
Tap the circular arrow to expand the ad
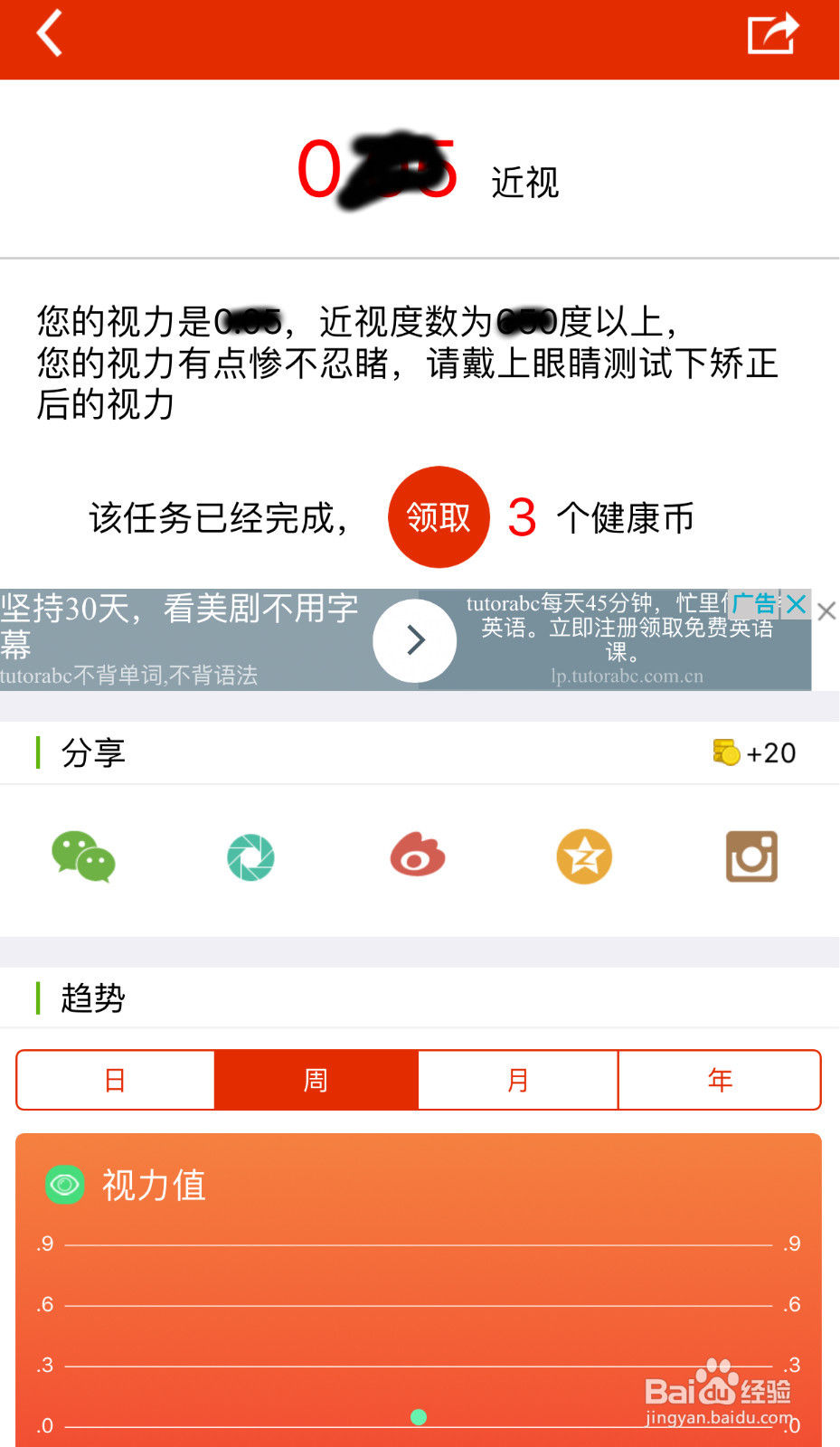click(414, 639)
